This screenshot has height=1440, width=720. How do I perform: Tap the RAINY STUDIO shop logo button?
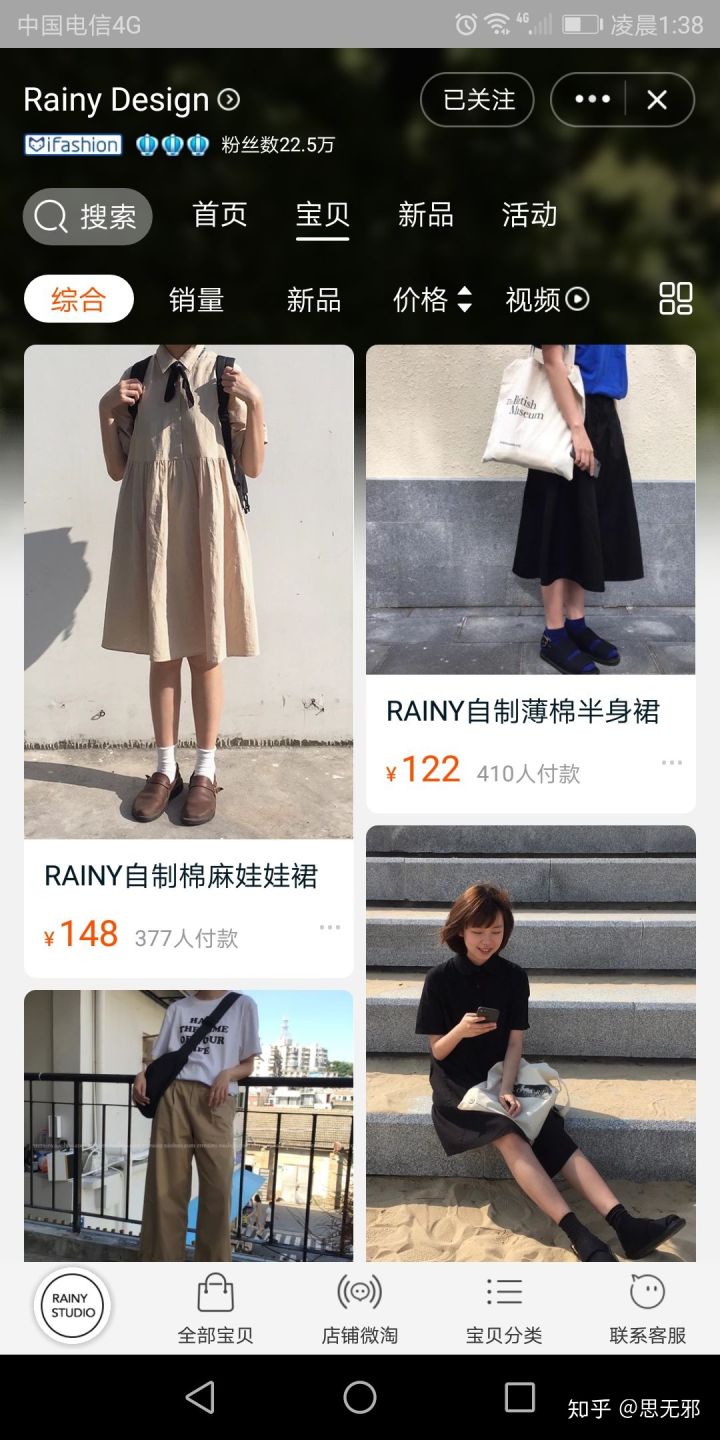(72, 1304)
